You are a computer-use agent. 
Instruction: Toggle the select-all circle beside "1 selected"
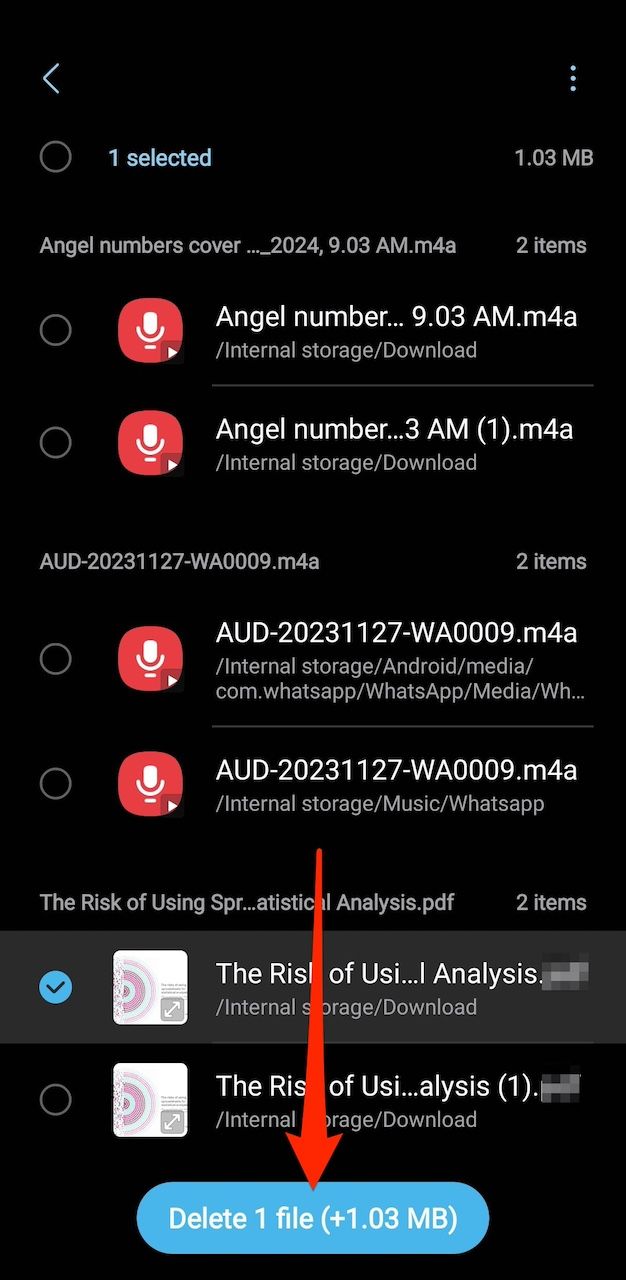click(x=56, y=157)
